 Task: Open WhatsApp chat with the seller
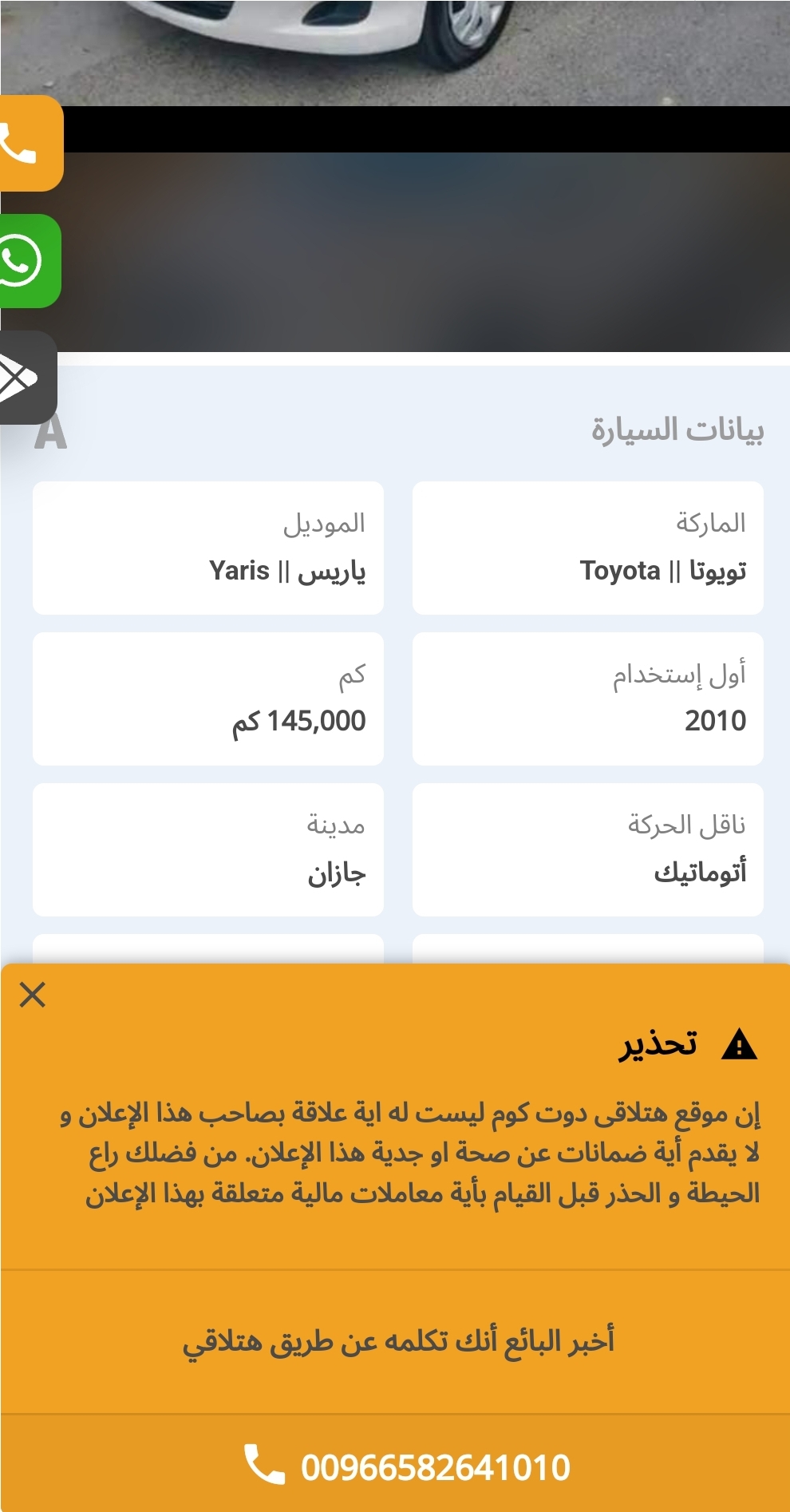[x=30, y=261]
